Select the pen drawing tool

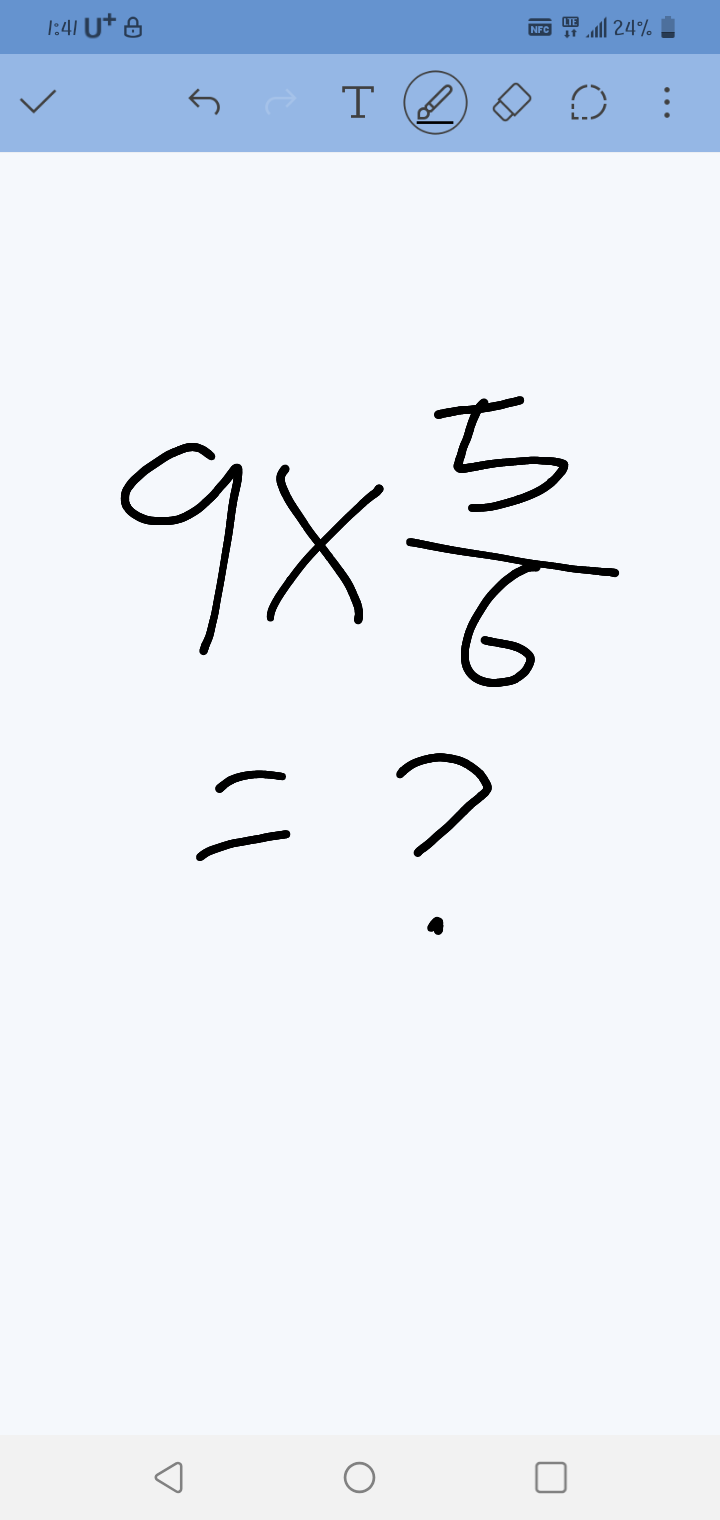[x=435, y=102]
